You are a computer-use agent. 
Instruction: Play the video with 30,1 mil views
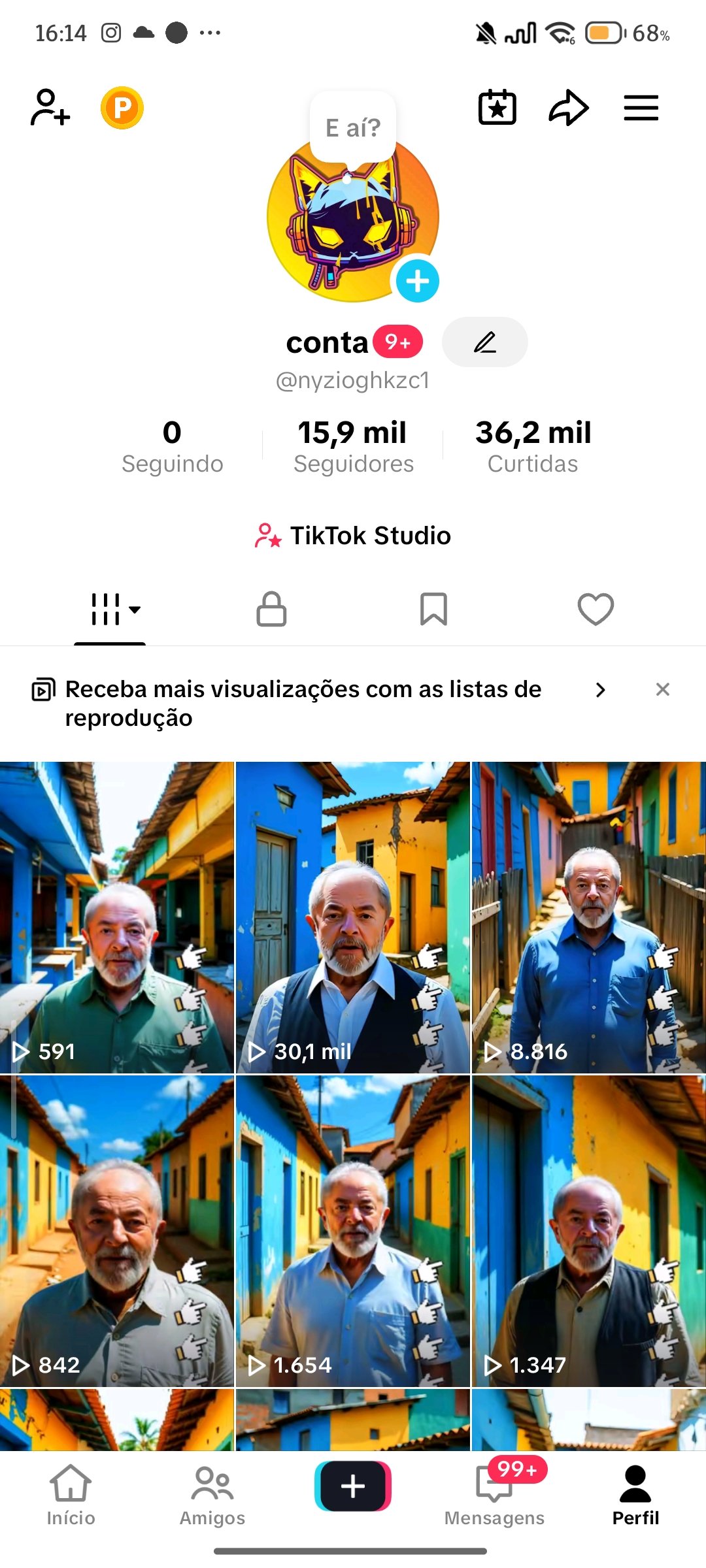click(353, 917)
